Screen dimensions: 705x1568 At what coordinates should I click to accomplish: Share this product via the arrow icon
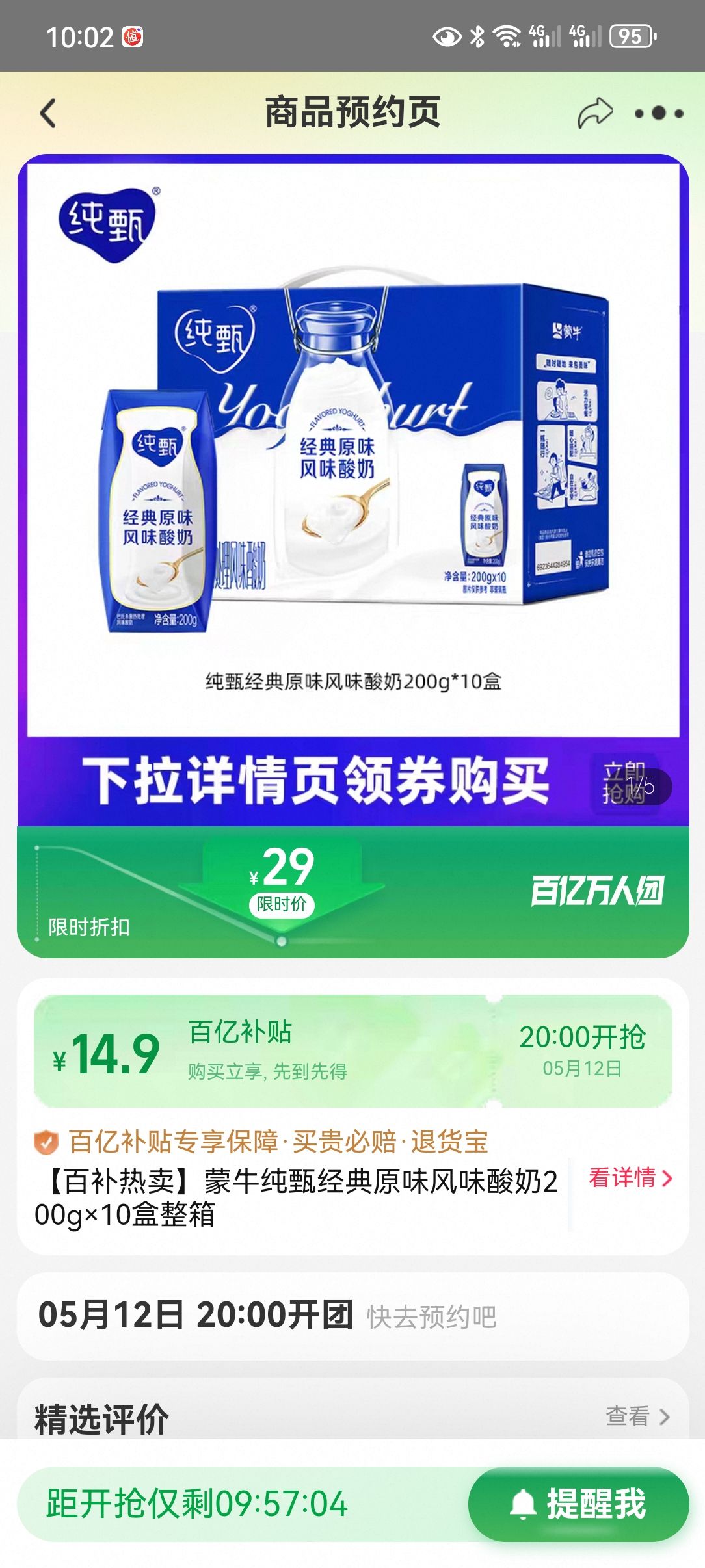(595, 113)
